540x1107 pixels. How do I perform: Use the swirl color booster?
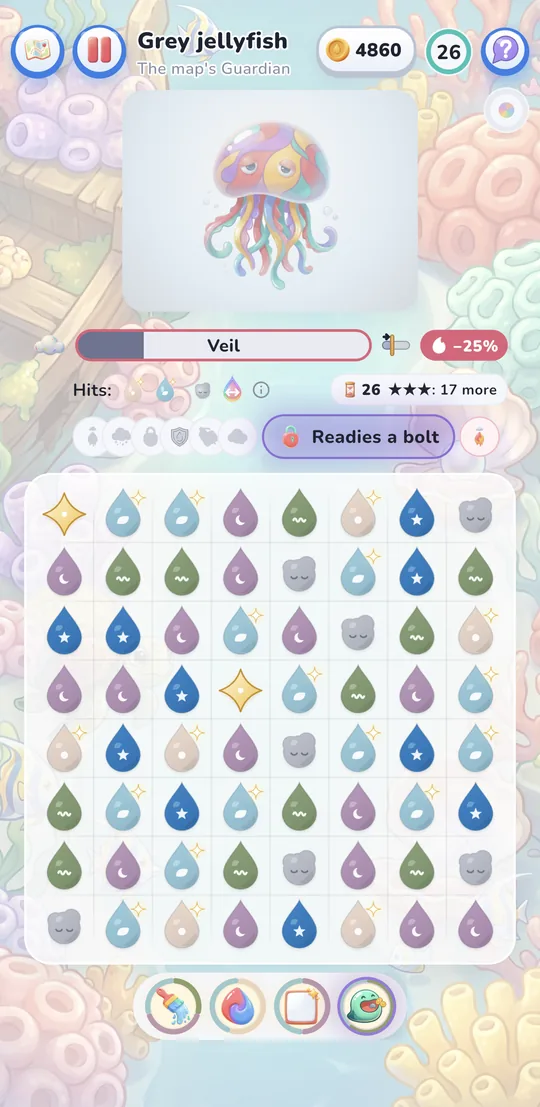pos(237,1006)
